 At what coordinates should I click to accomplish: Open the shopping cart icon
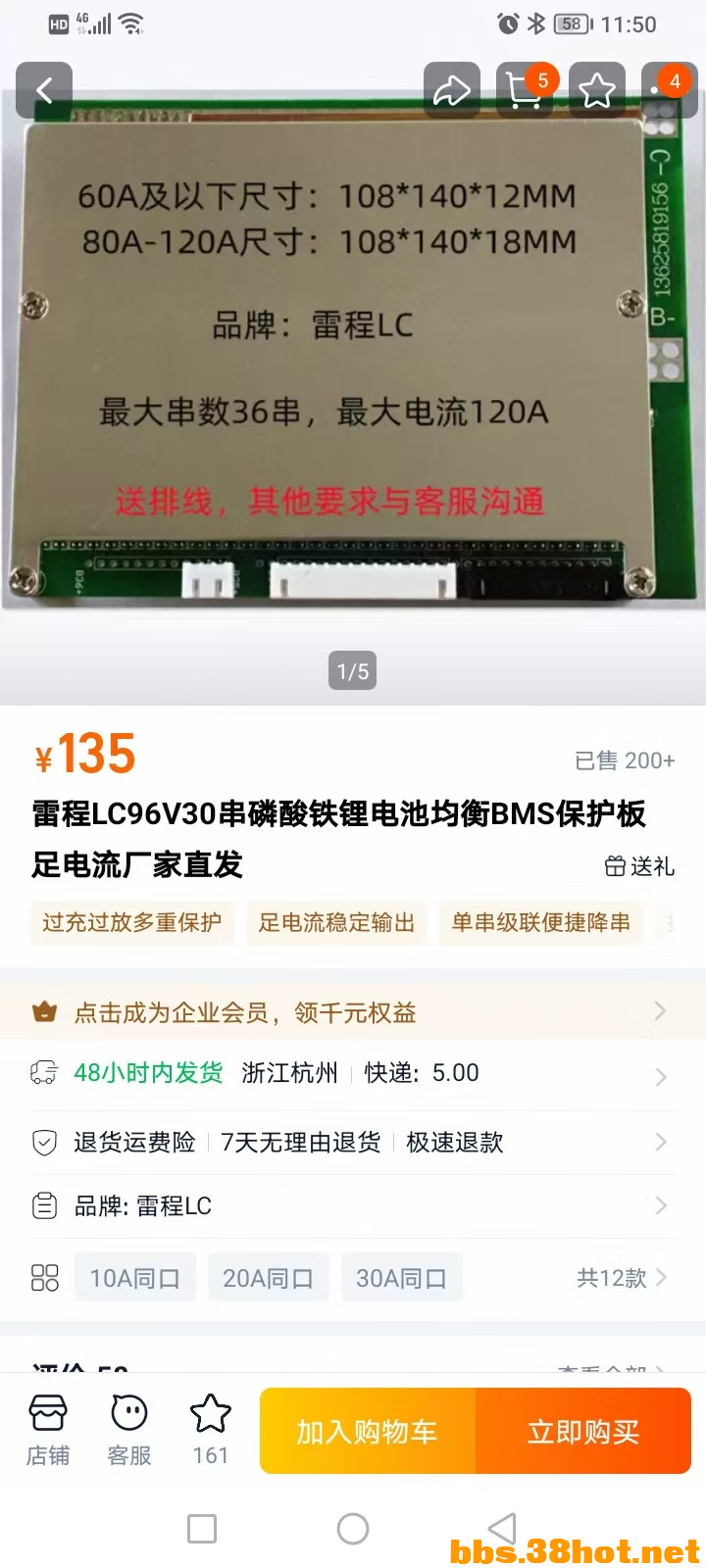click(525, 91)
